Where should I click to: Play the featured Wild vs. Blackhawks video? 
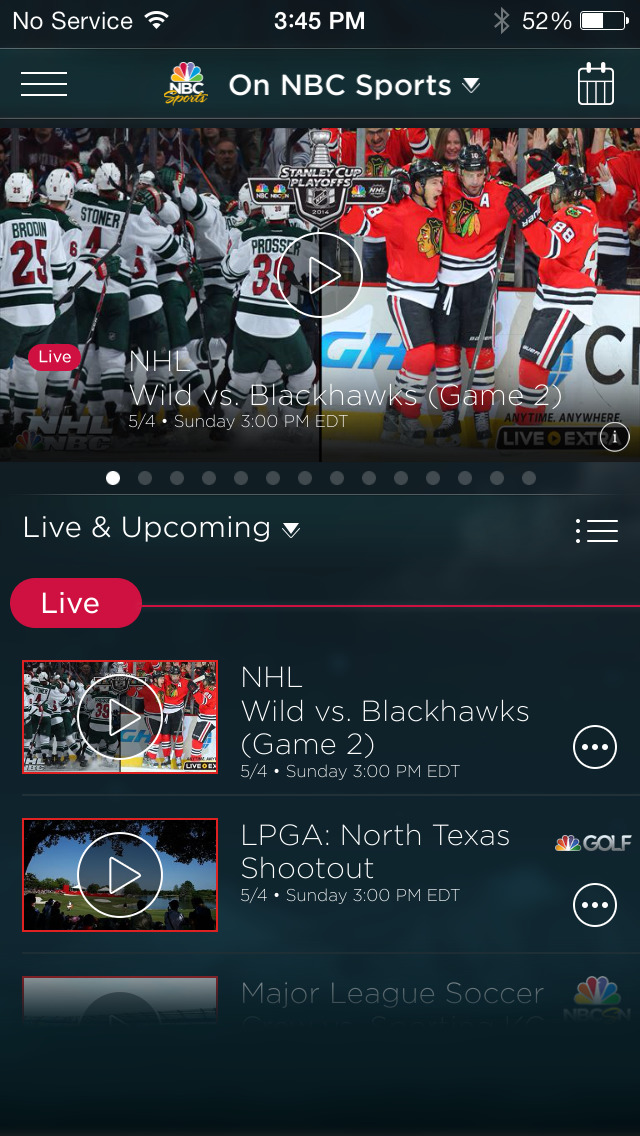(320, 275)
